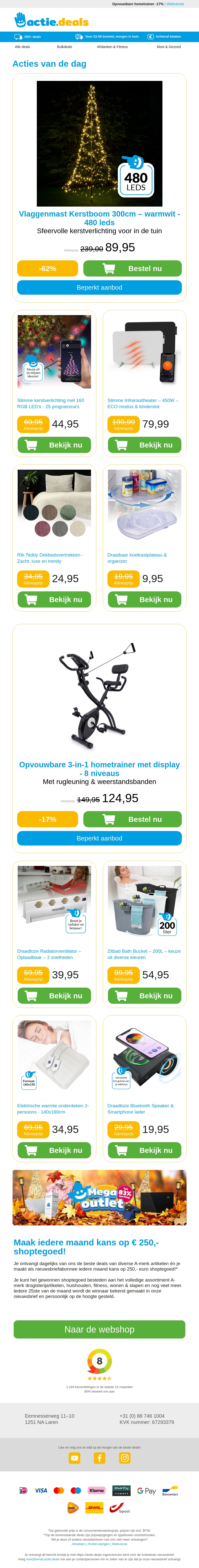This screenshot has height=1568, width=199.
Task: Open the Vlaggenmast Kerstboom 300cm product title
Action: pyautogui.click(x=99, y=218)
